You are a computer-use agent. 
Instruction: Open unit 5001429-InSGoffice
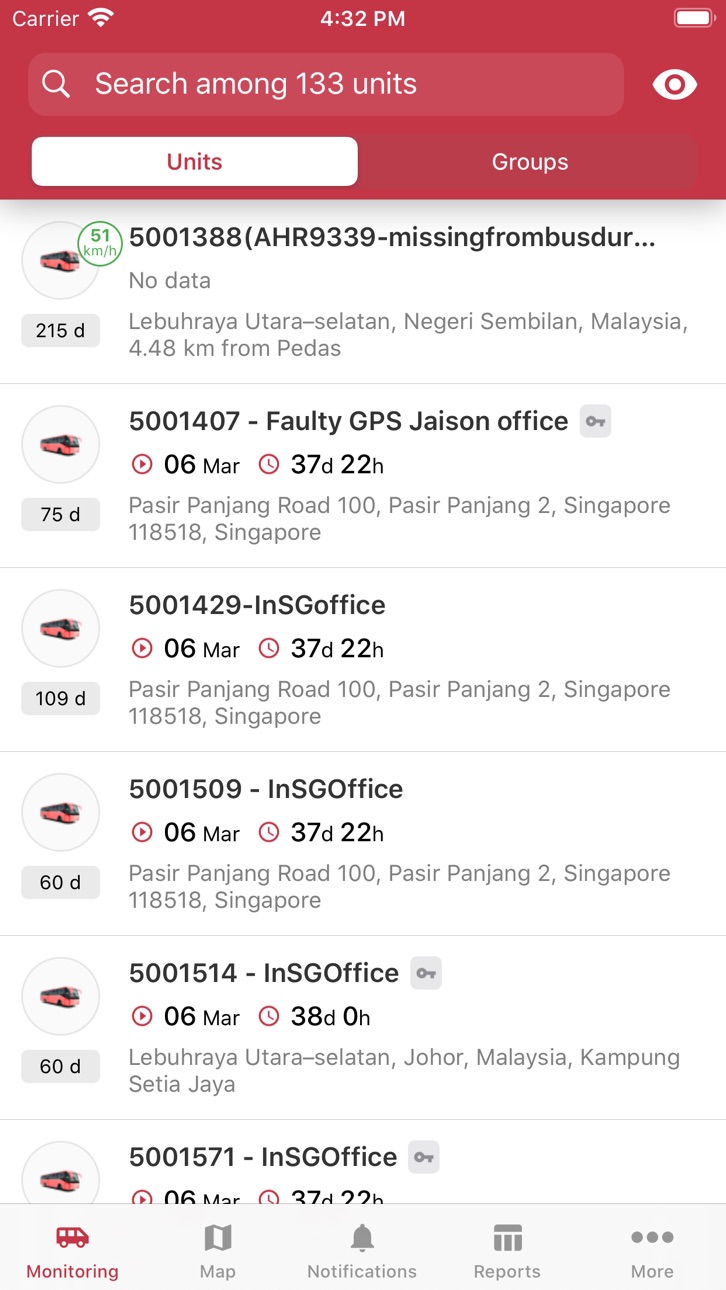click(x=363, y=660)
